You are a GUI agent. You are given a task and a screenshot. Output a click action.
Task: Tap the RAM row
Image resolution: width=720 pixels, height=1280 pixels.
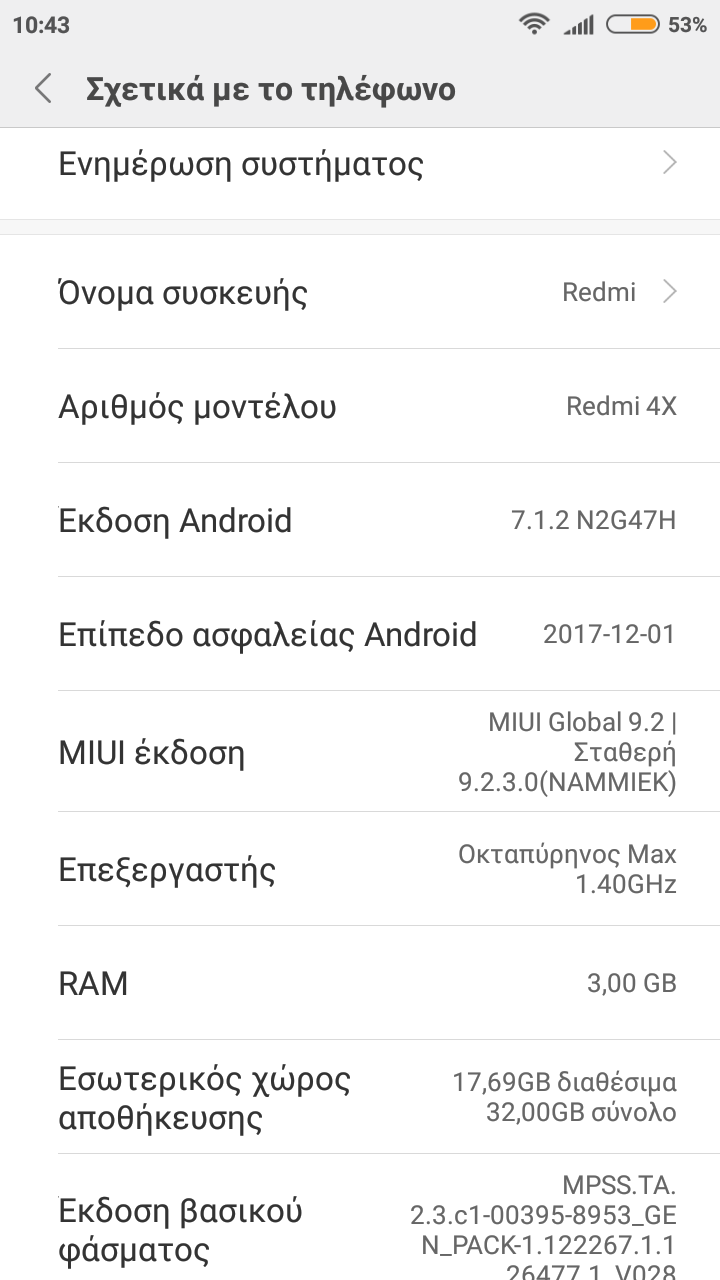coord(360,983)
